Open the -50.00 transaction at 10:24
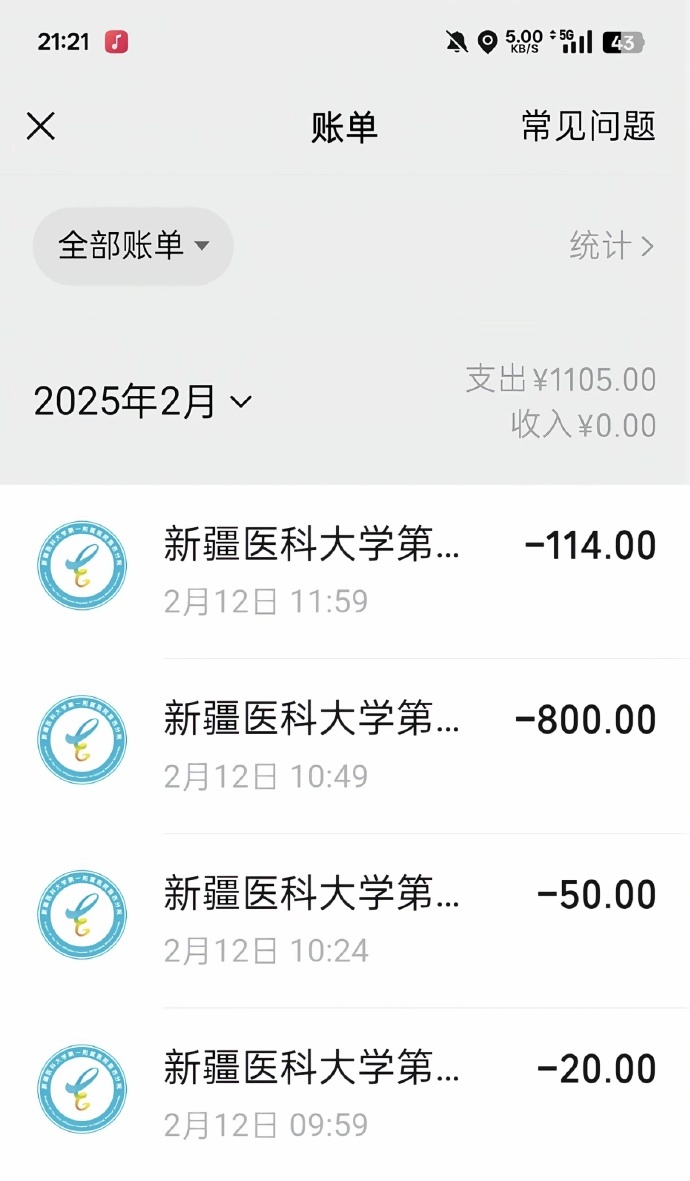Screen dimensions: 690x1181 (345, 920)
